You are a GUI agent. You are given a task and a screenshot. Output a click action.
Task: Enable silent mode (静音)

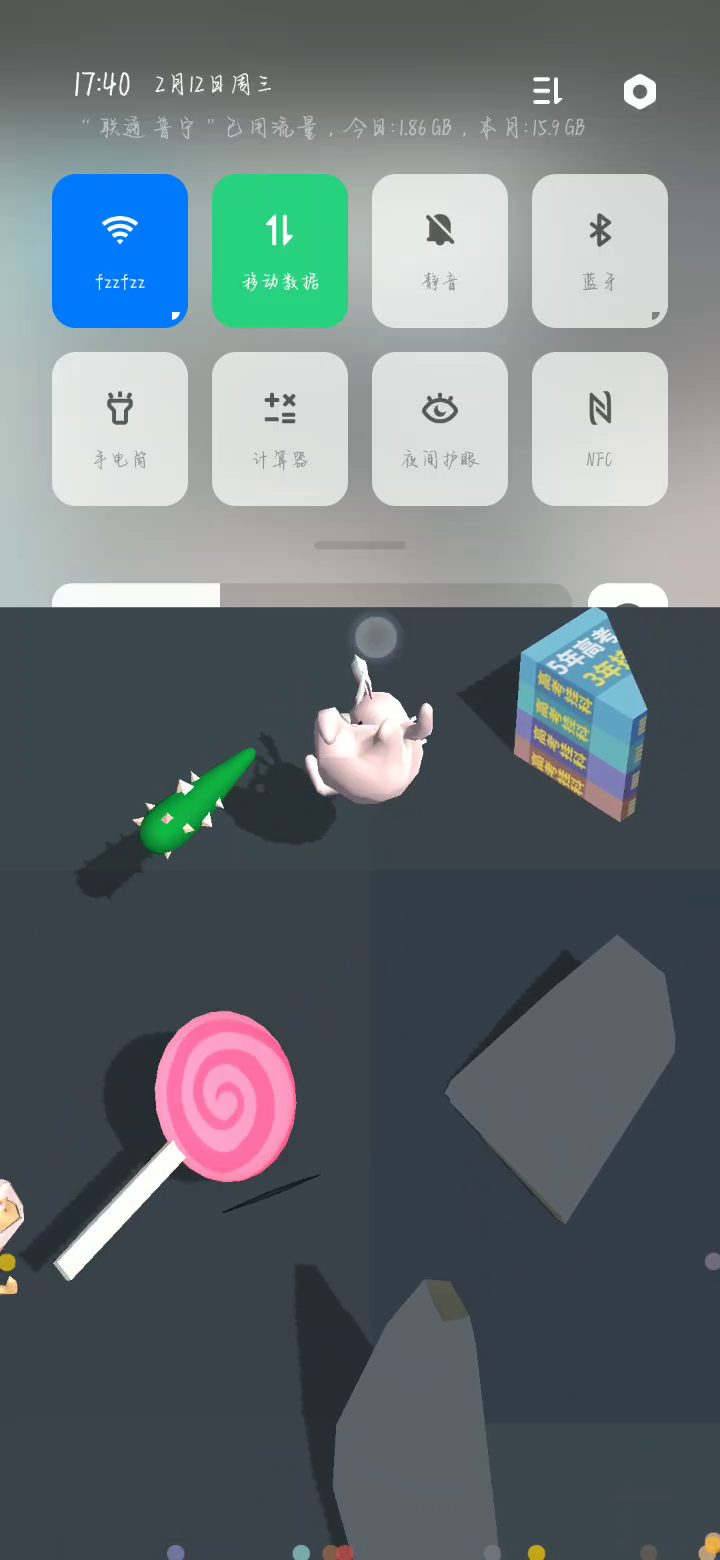pos(440,251)
